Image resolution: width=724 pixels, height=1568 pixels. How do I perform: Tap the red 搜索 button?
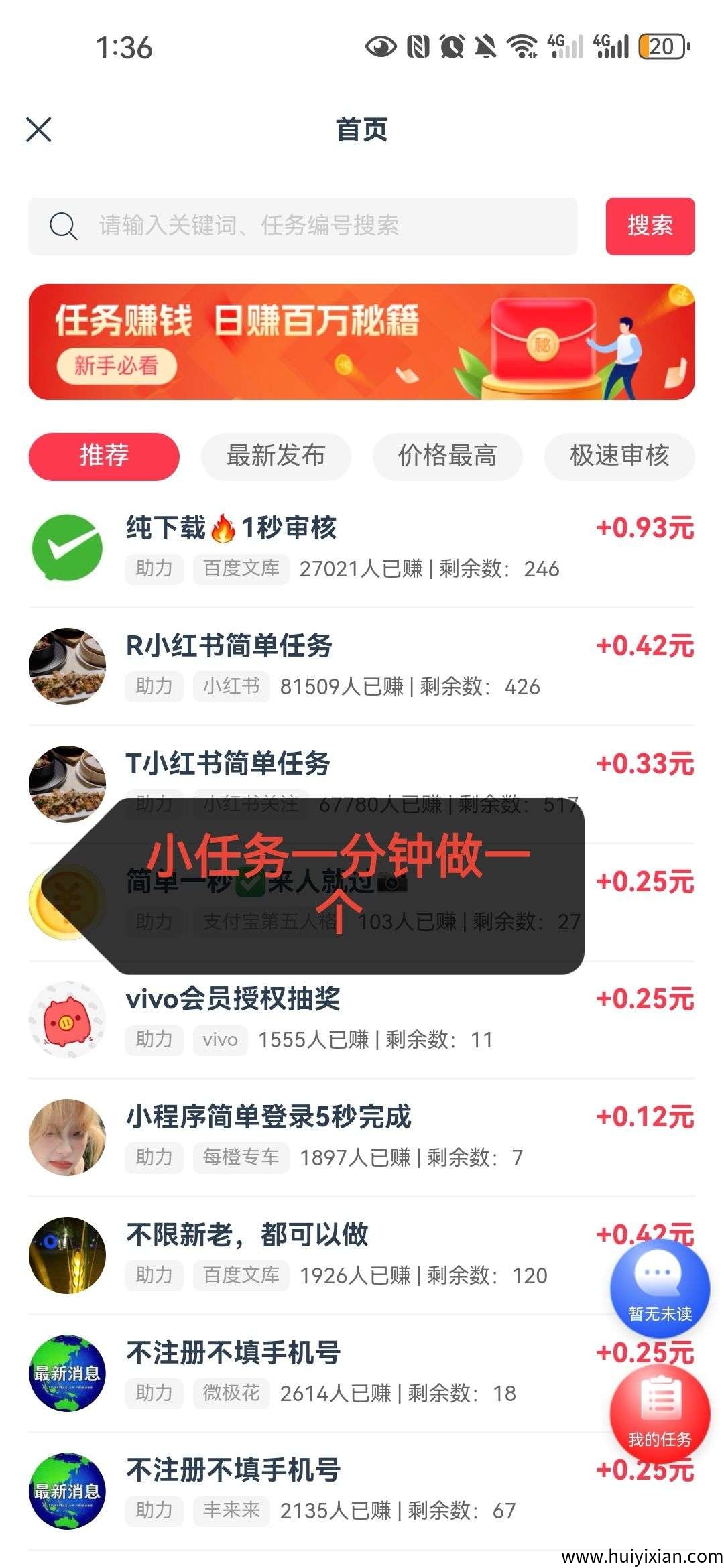coord(650,226)
